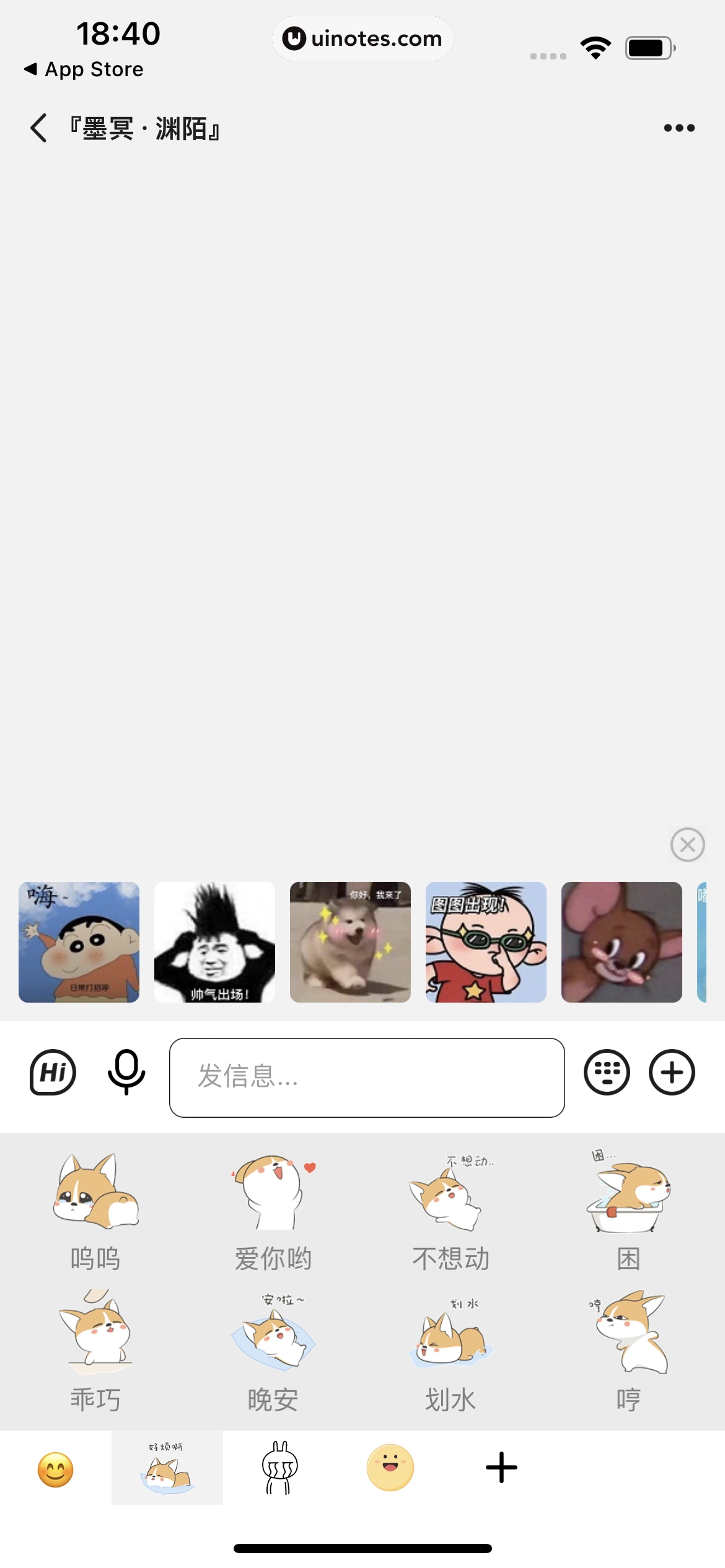Send the 晚安 corgi sticker
Screen dimensions: 725x1568
273,1338
